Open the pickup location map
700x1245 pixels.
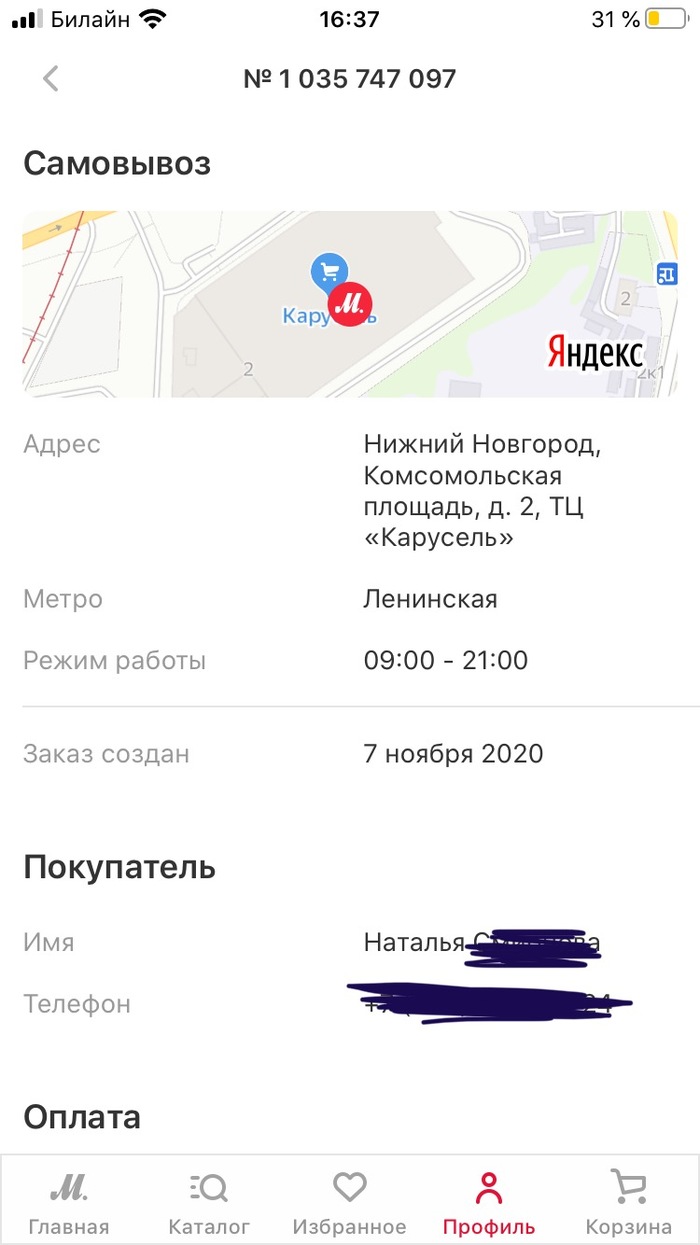click(350, 304)
